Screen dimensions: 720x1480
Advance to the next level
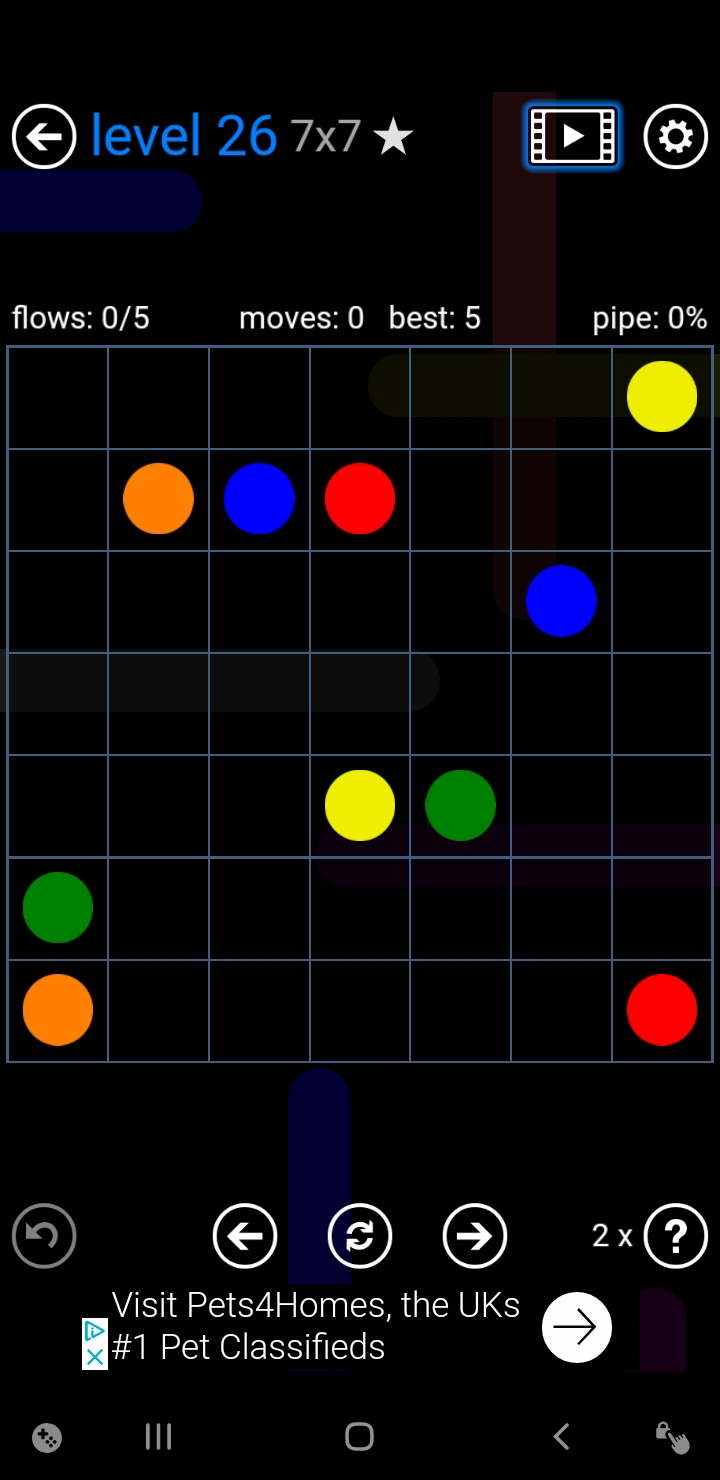click(x=475, y=1236)
